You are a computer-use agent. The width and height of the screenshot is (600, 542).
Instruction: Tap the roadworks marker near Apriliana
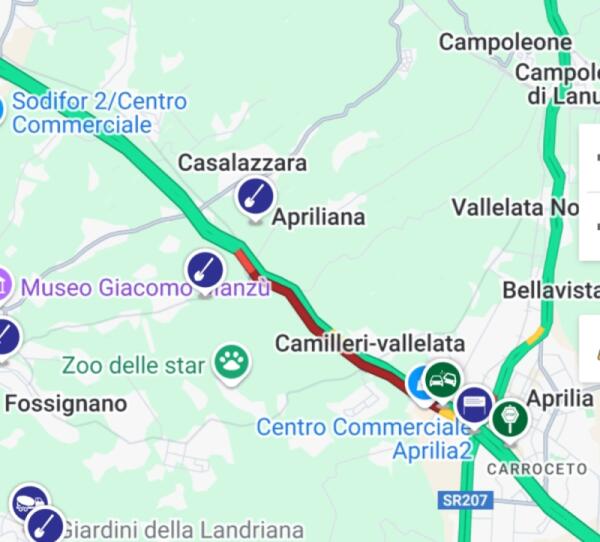tap(255, 194)
